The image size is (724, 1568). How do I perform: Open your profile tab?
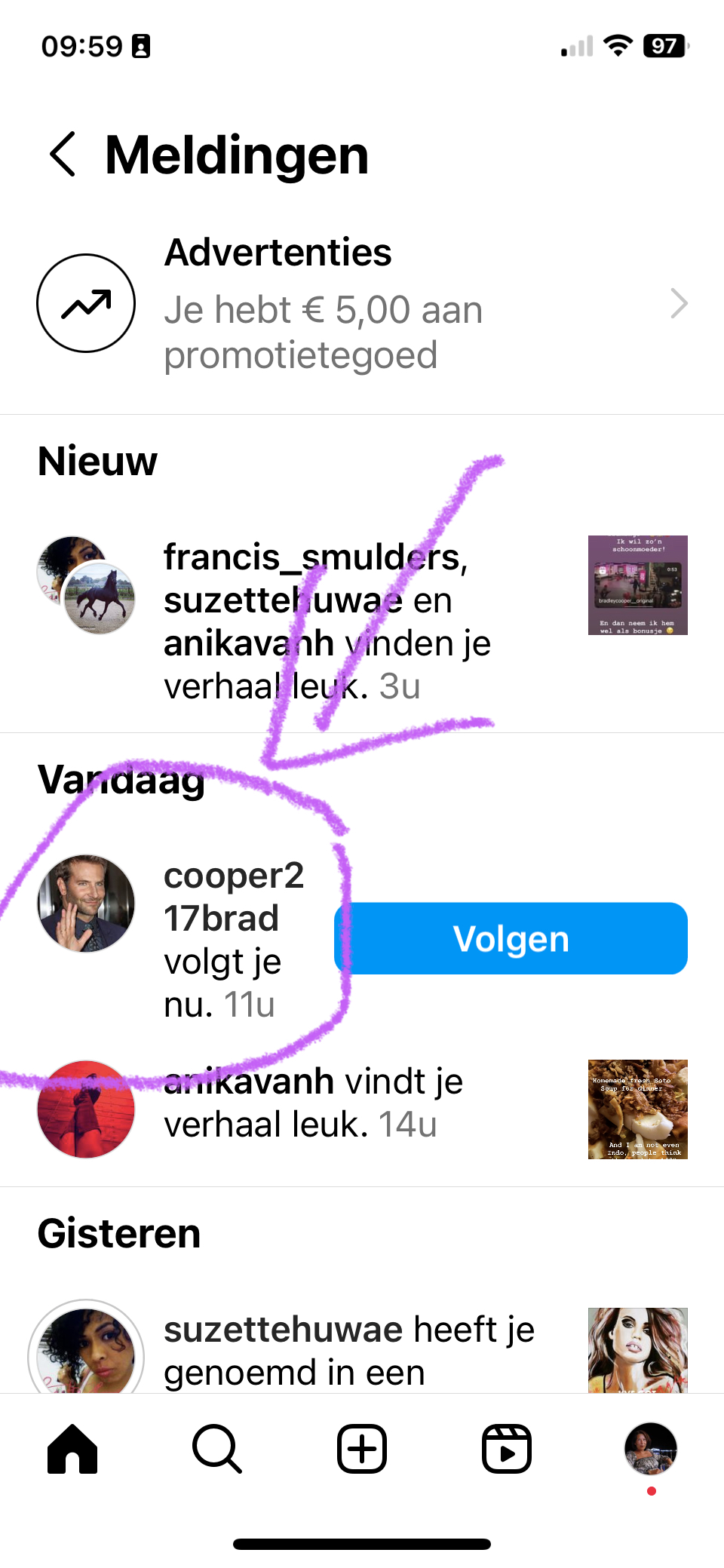tap(651, 1449)
